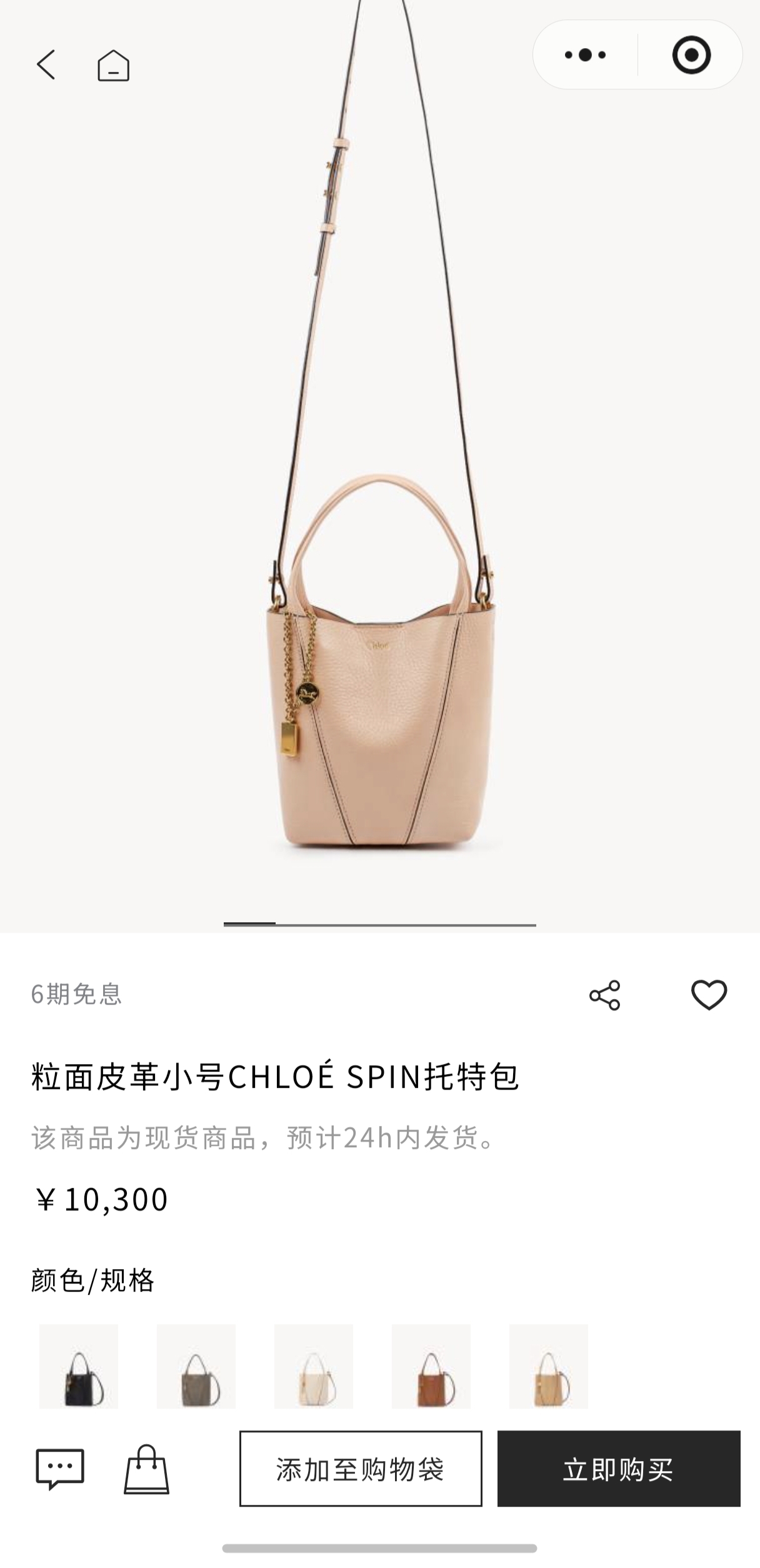Screen dimensions: 760x1568
Task: Select the brown color variant
Action: tap(431, 1366)
